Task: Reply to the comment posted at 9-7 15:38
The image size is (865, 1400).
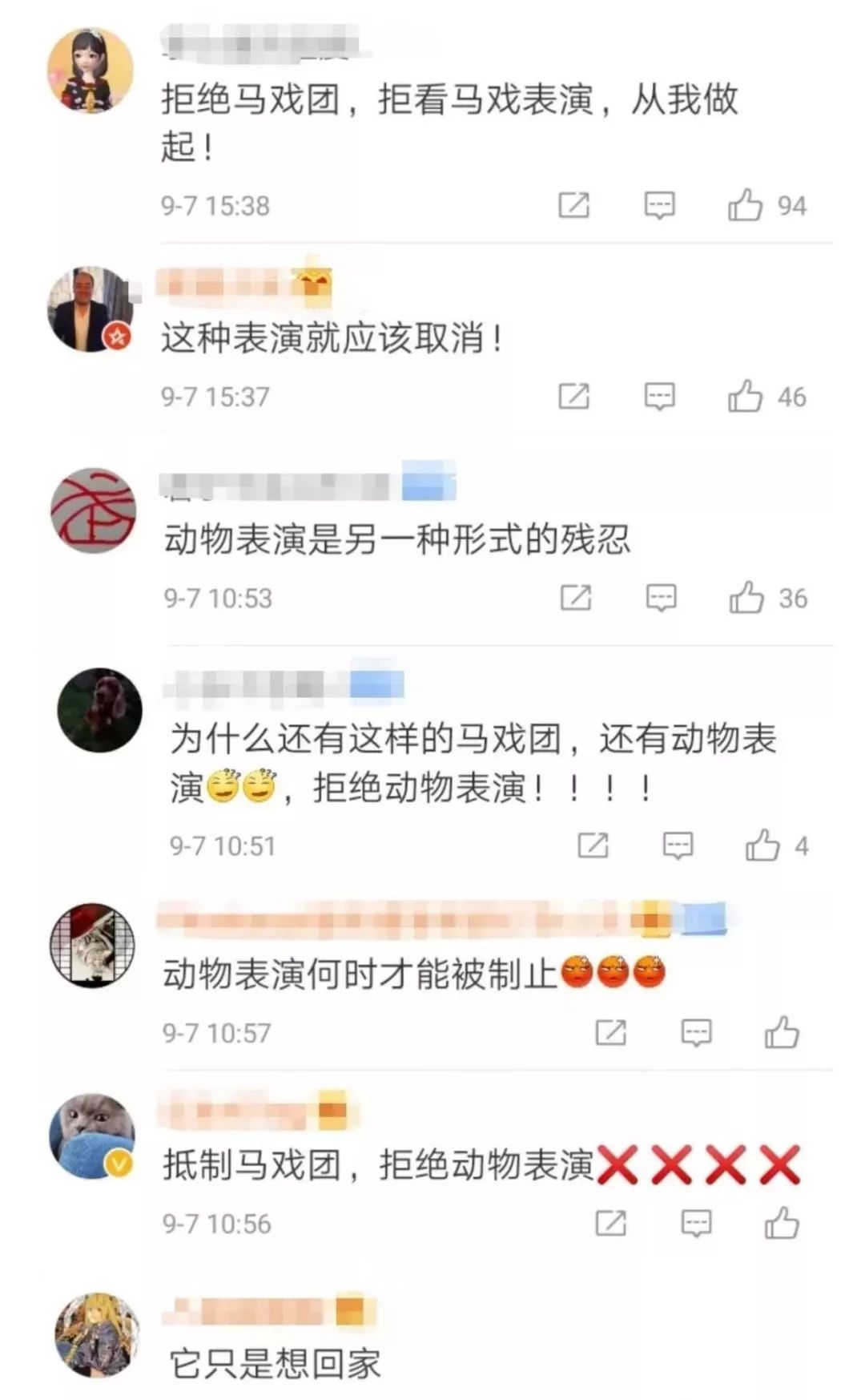Action: (659, 205)
